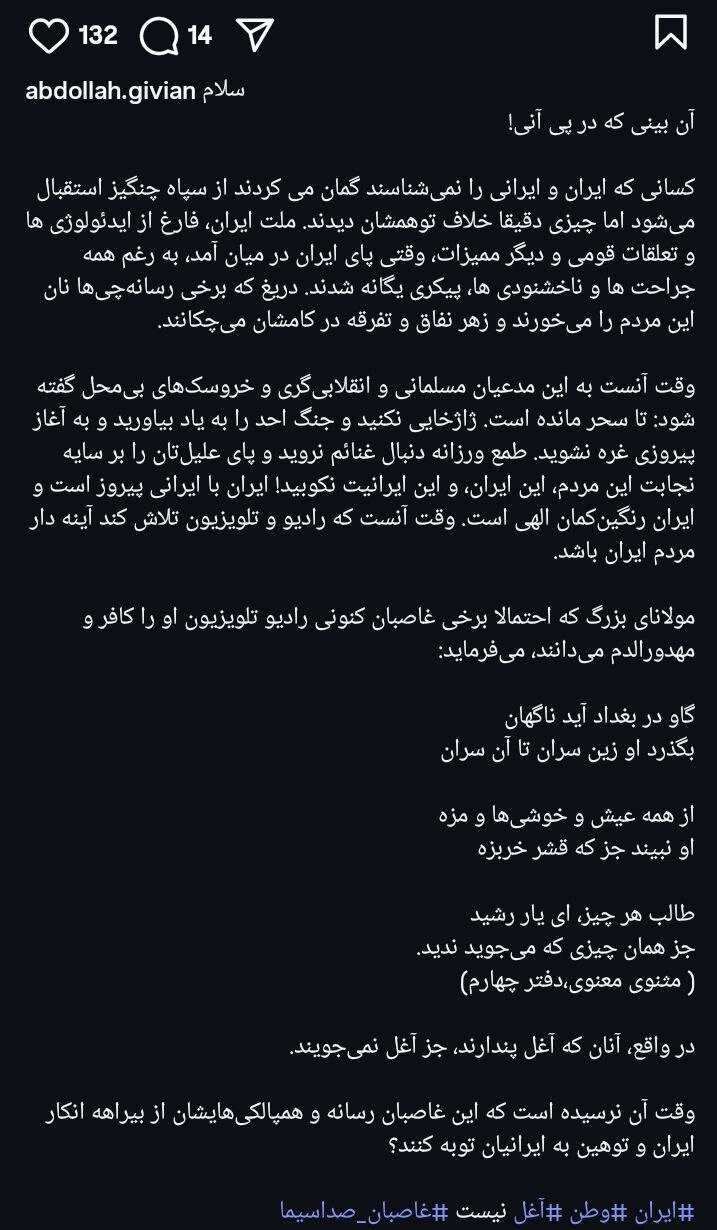
Task: Open abdollah.givian's profile from the caption
Action: tap(108, 90)
